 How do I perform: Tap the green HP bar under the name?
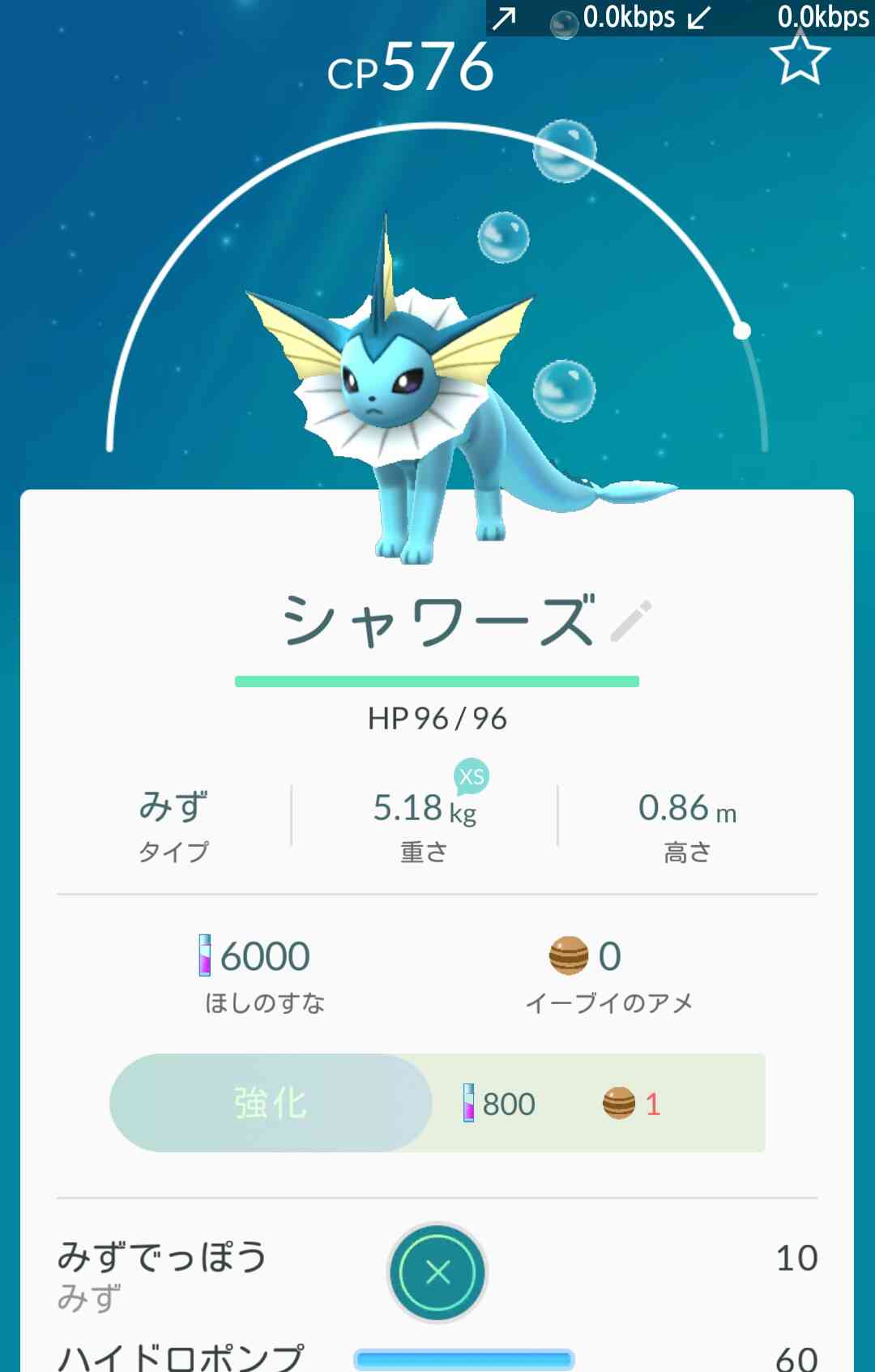437,682
